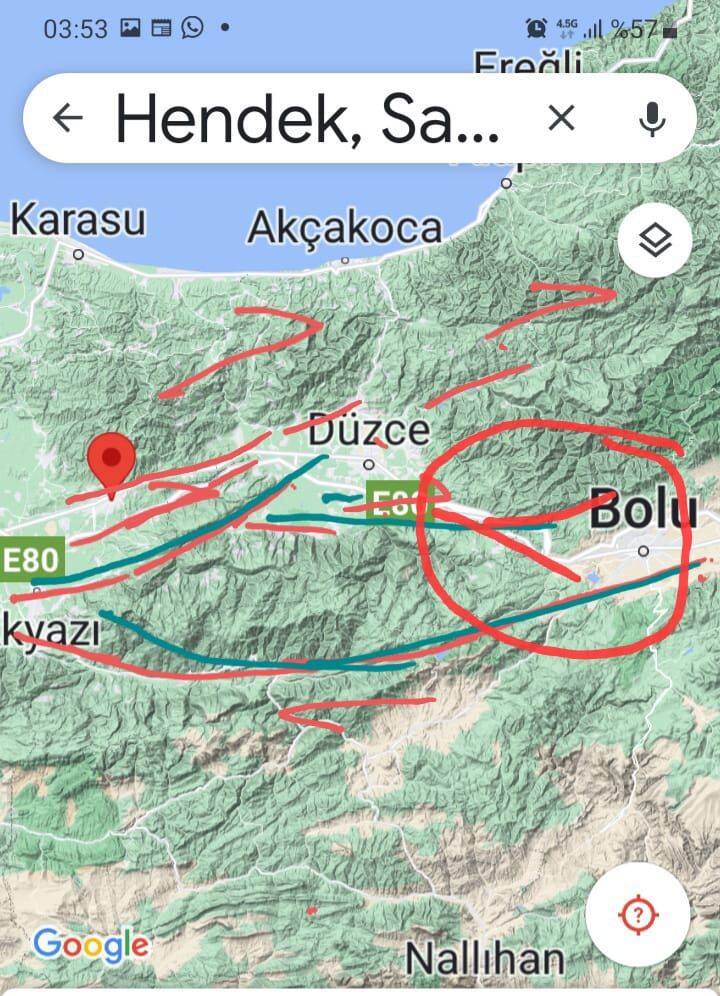Center map on my location

(638, 915)
